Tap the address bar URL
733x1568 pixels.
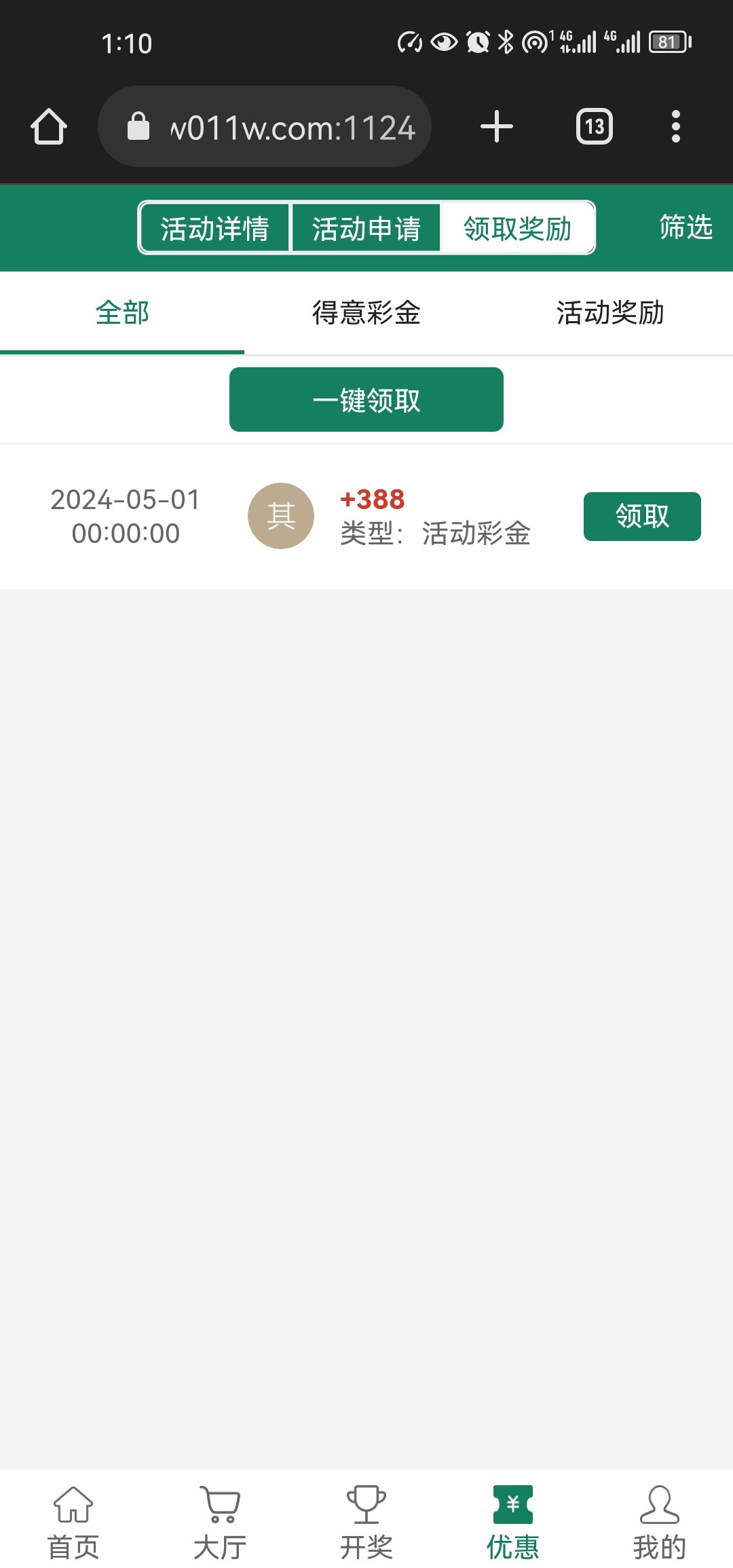[x=292, y=128]
